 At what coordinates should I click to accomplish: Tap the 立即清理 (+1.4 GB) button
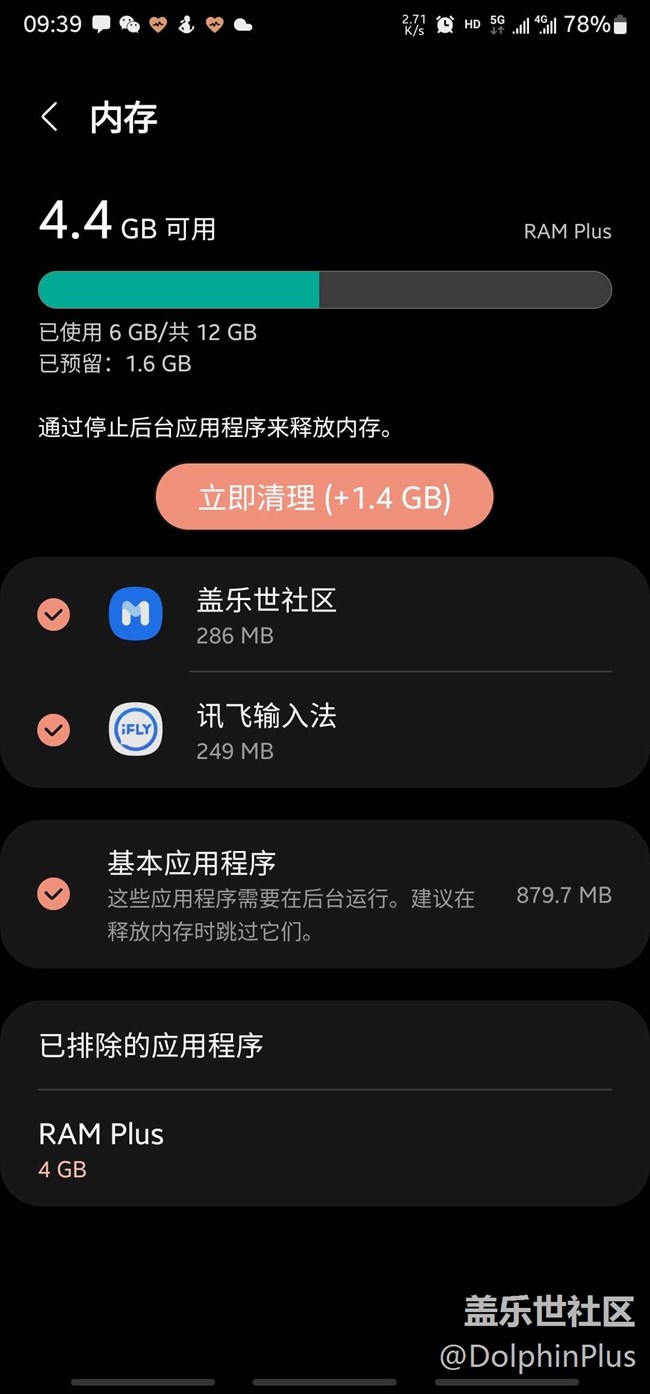pos(324,496)
